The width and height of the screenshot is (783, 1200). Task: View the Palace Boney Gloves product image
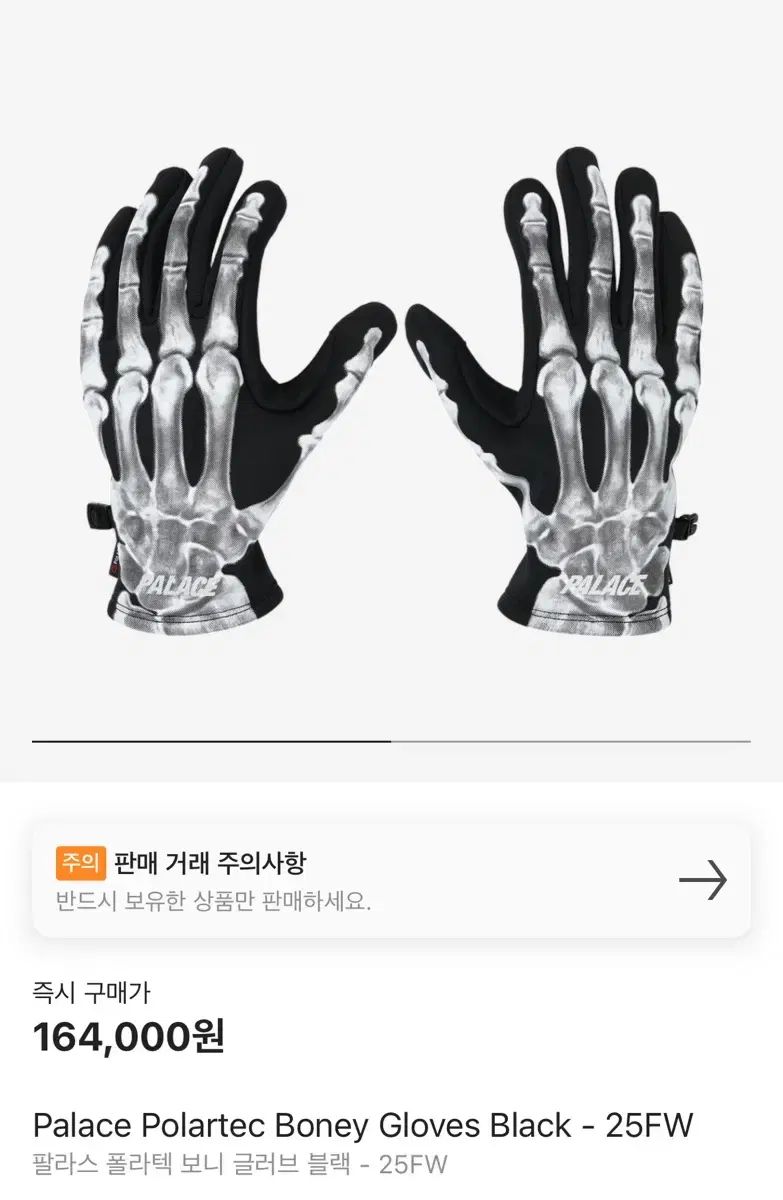point(391,390)
